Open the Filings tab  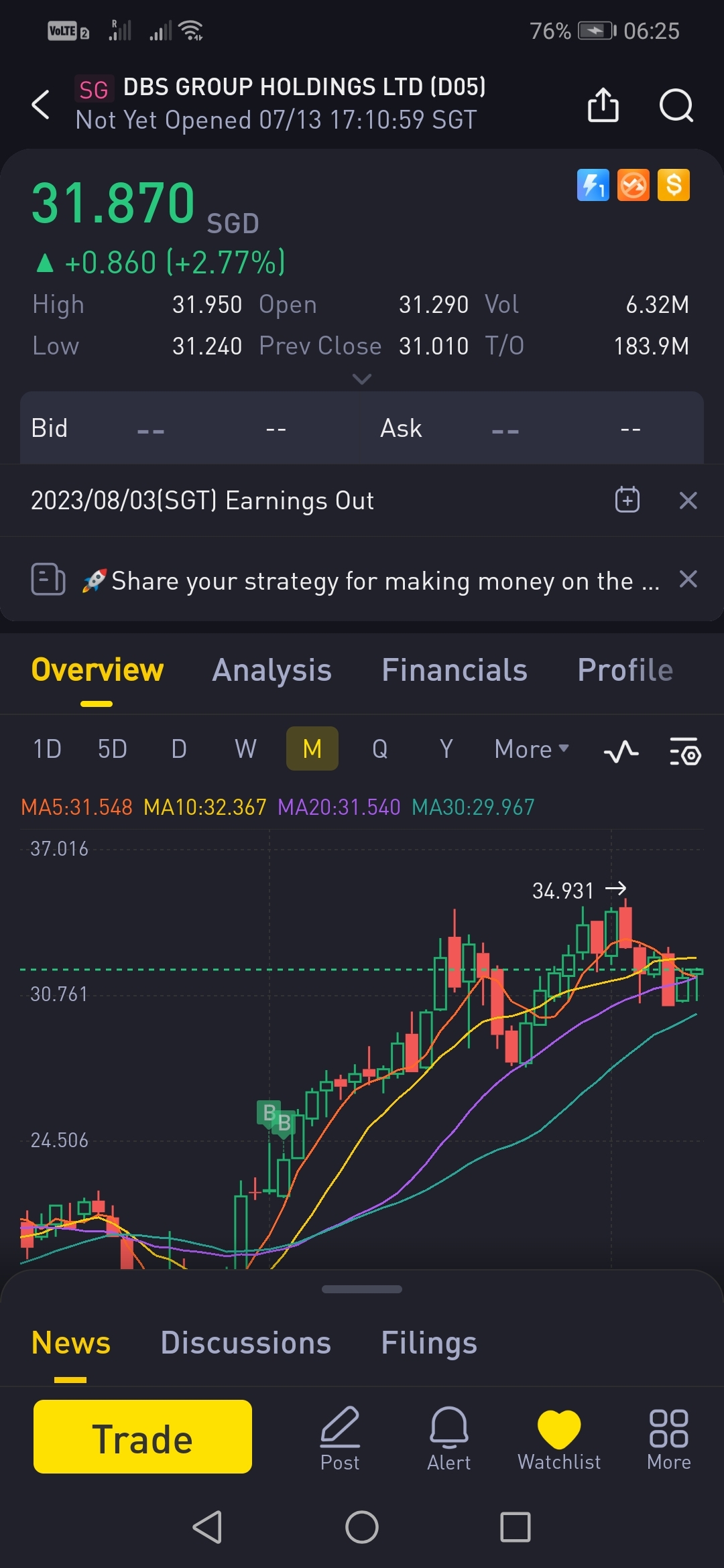coord(429,1343)
